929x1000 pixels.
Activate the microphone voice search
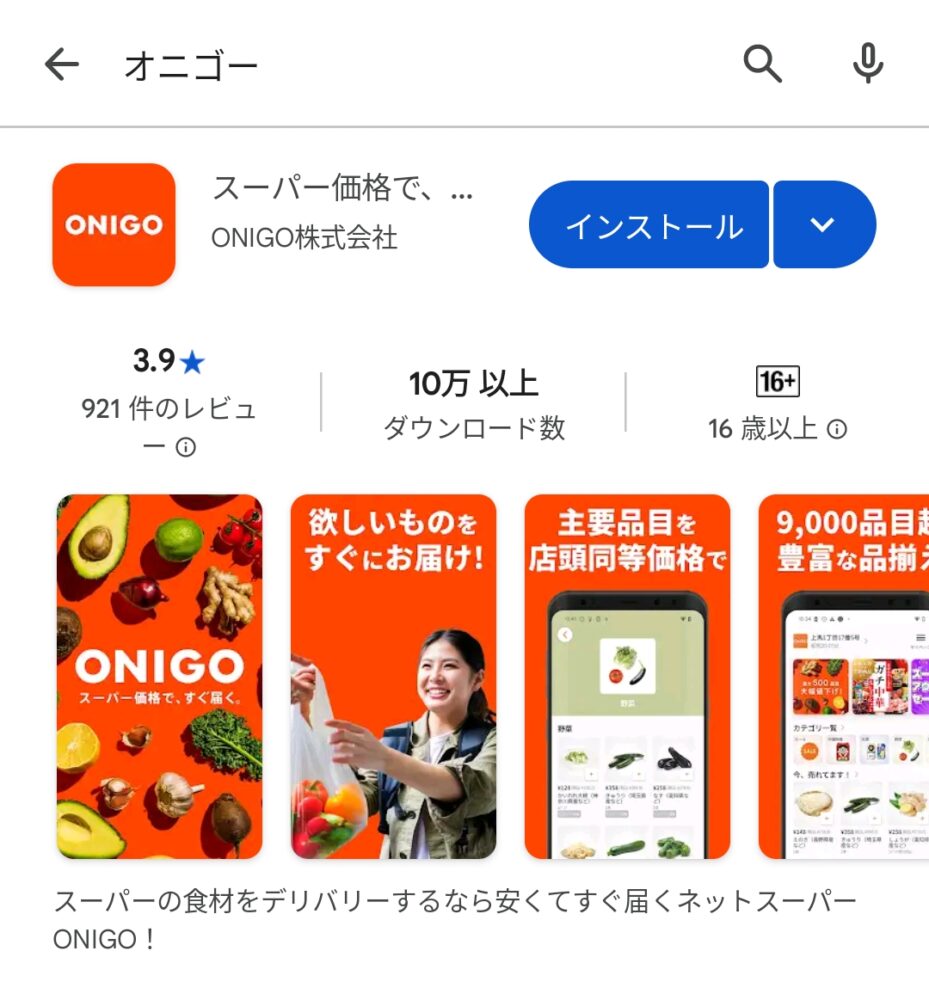tap(866, 63)
